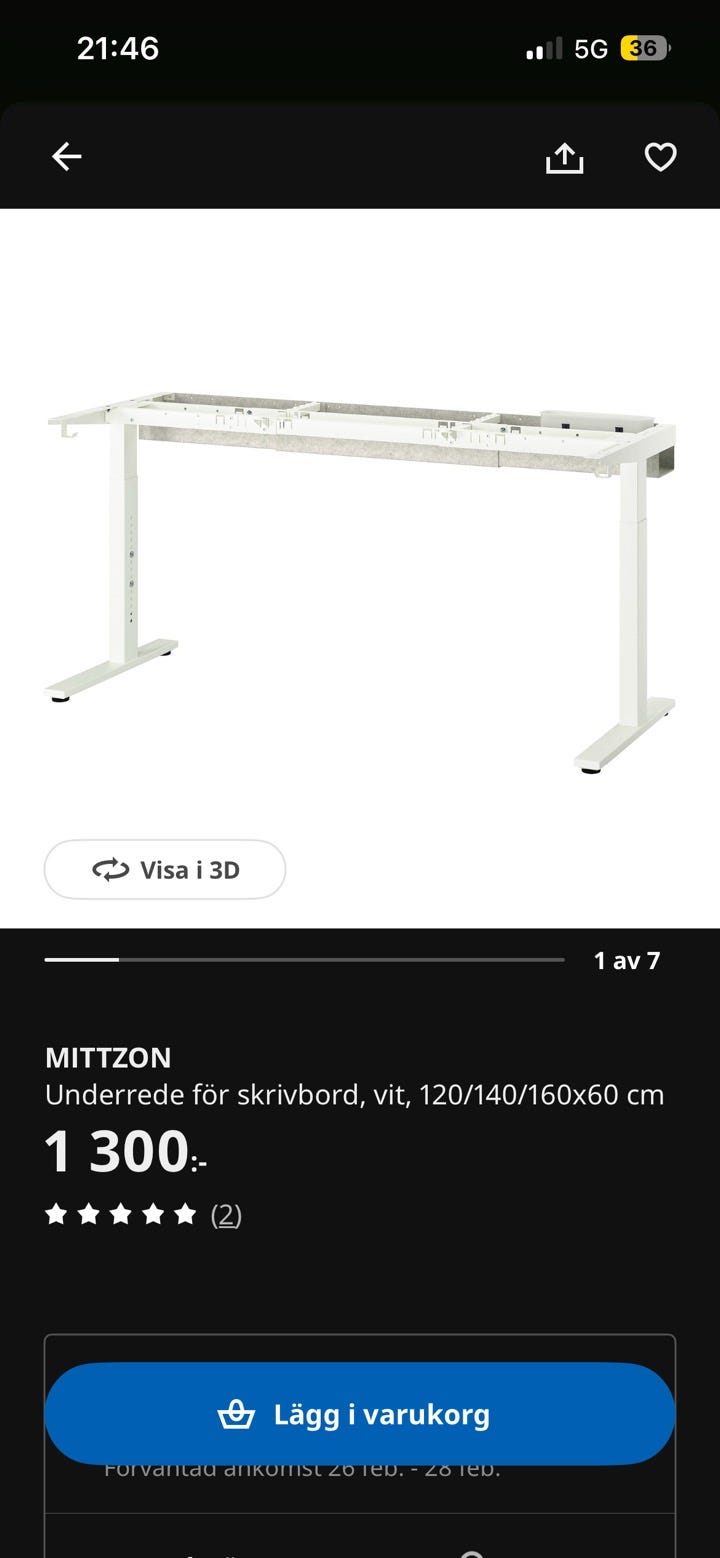Open the reviews count link (2)

tap(226, 1214)
